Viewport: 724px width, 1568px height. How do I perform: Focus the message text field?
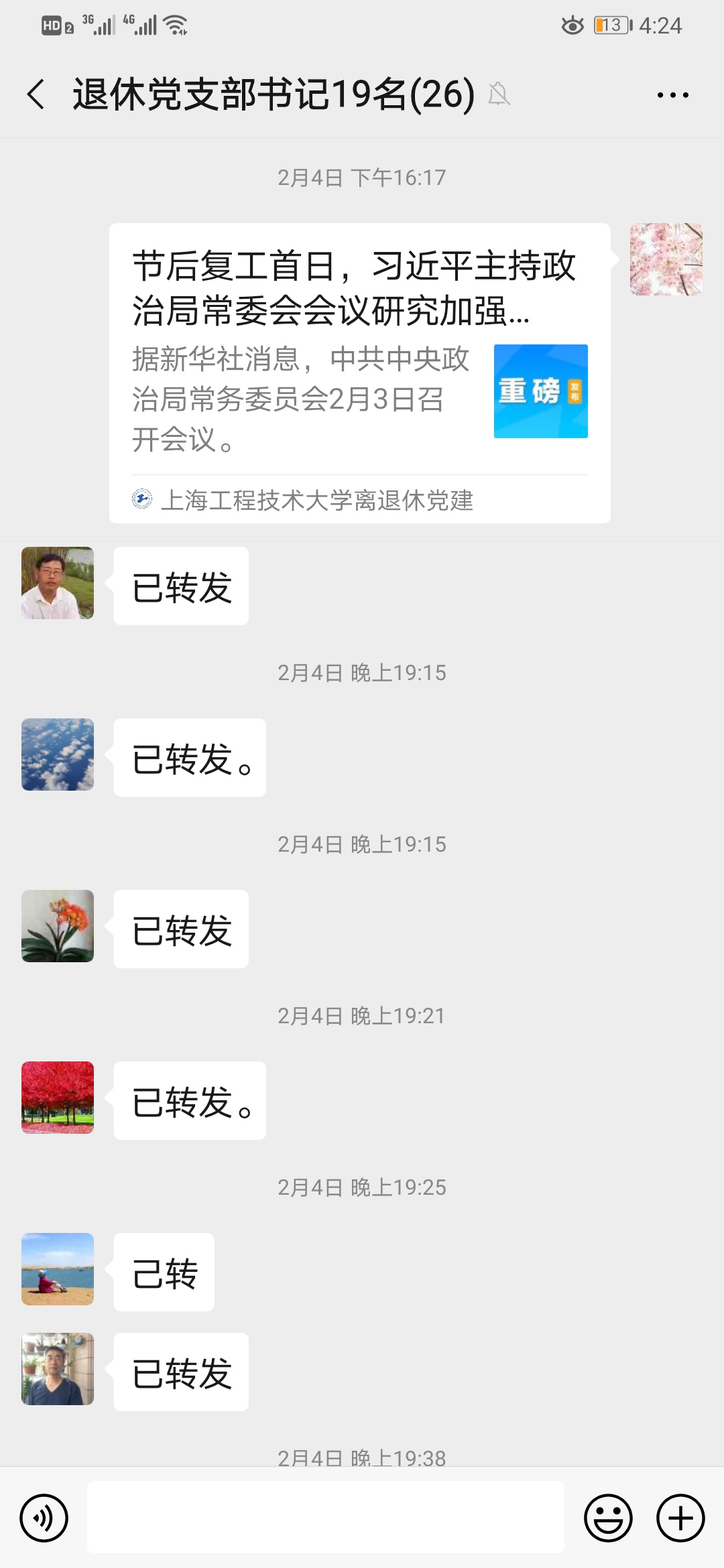(x=326, y=1518)
